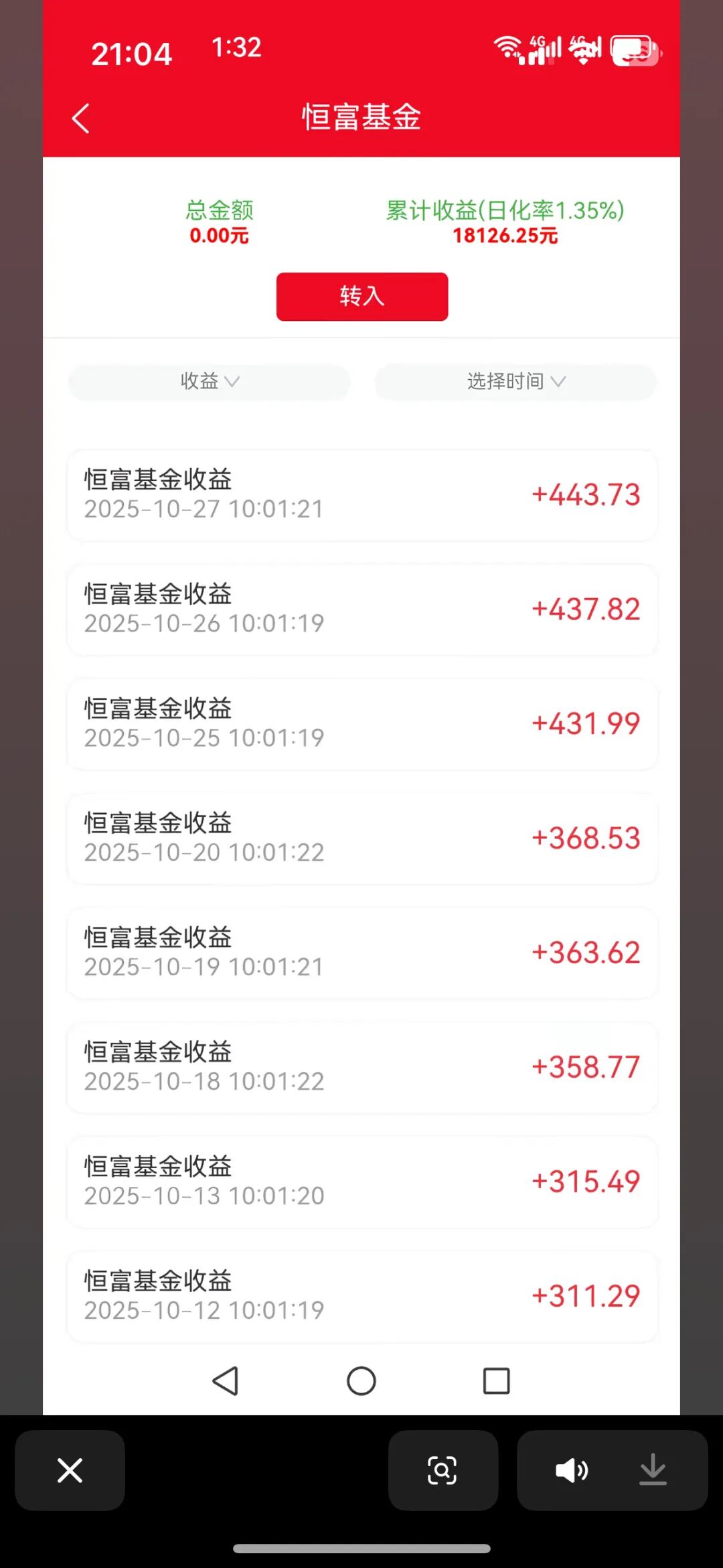Tap the download icon at bottom right

pyautogui.click(x=653, y=1470)
